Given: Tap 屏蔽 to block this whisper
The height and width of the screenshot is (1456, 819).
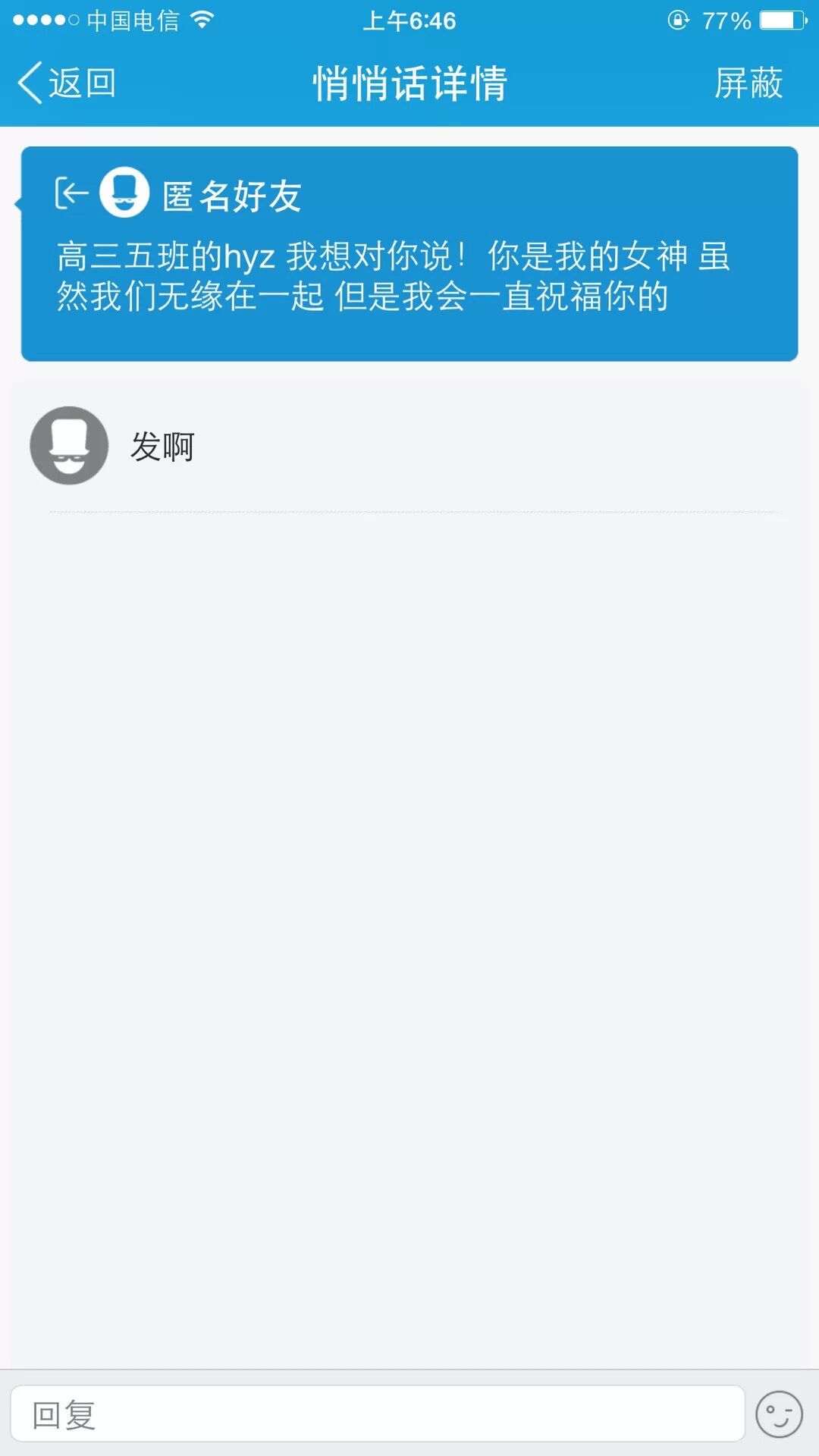Looking at the screenshot, I should [748, 83].
